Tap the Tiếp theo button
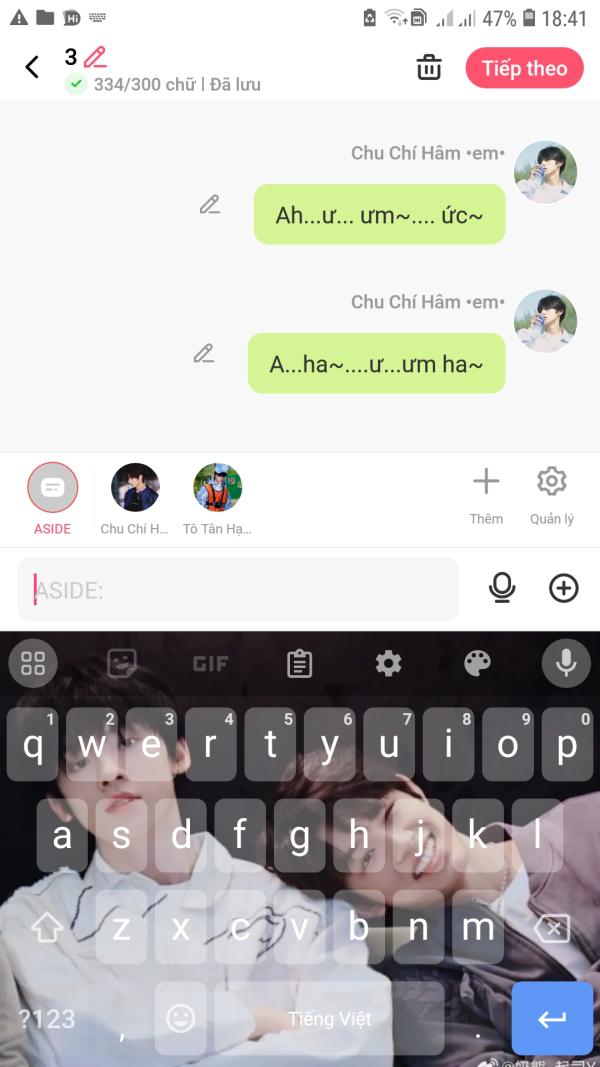600x1067 pixels. point(524,68)
